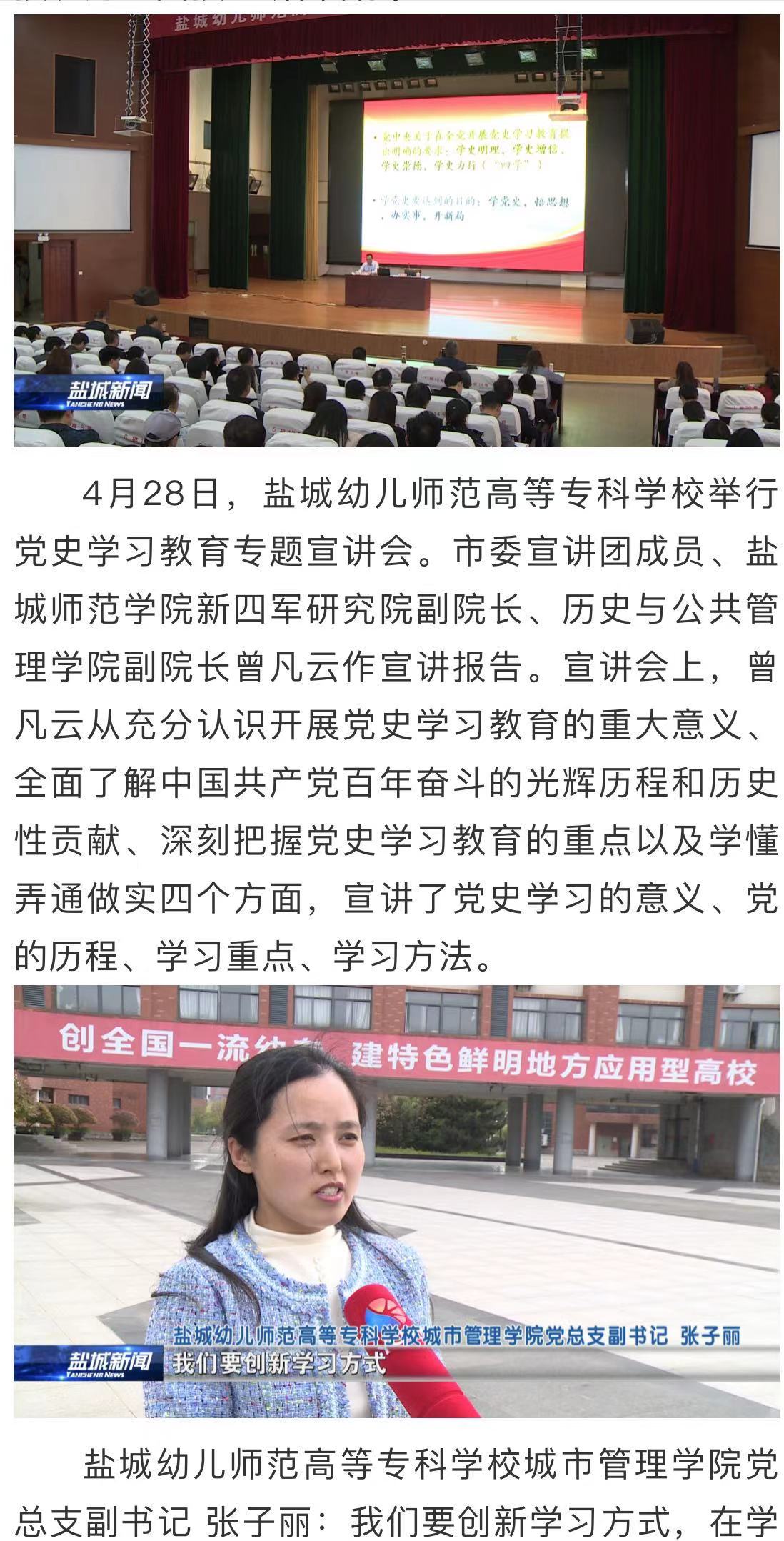784x1541 pixels.
Task: Open the lecture hall photo
Action: coord(396,232)
